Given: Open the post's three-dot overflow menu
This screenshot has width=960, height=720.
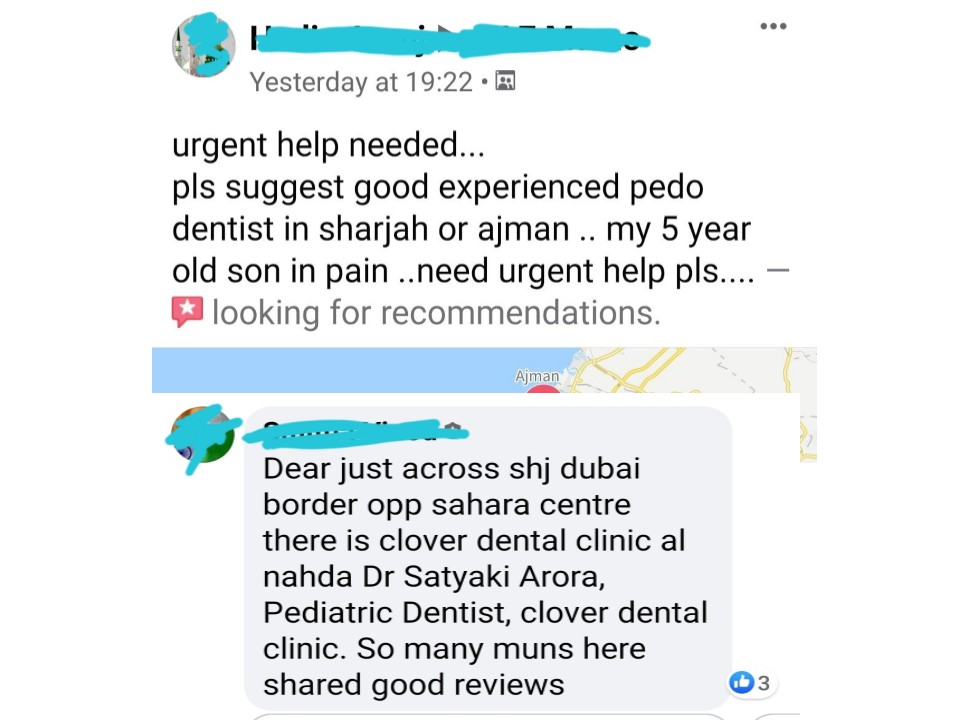Looking at the screenshot, I should [x=772, y=27].
